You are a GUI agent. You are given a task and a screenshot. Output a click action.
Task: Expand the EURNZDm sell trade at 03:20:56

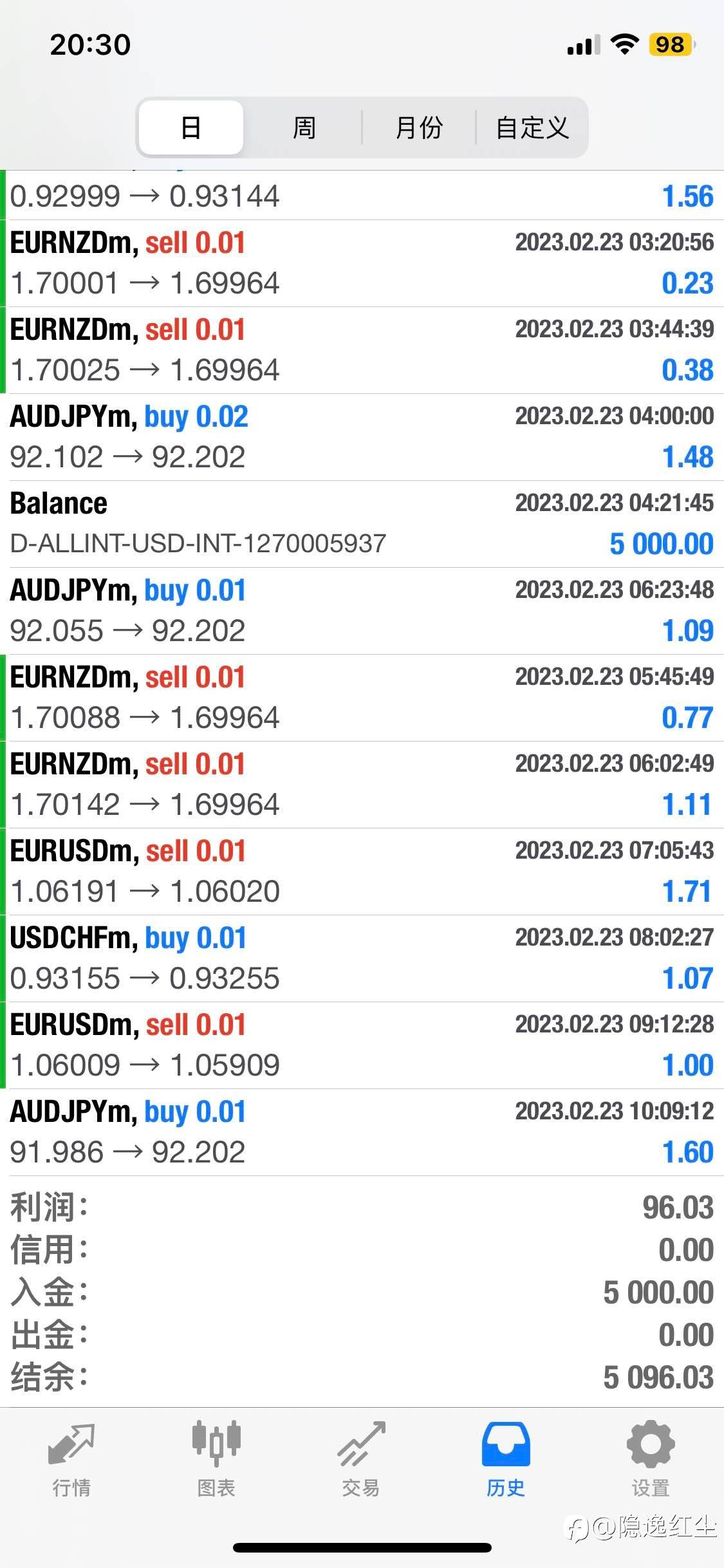(362, 263)
